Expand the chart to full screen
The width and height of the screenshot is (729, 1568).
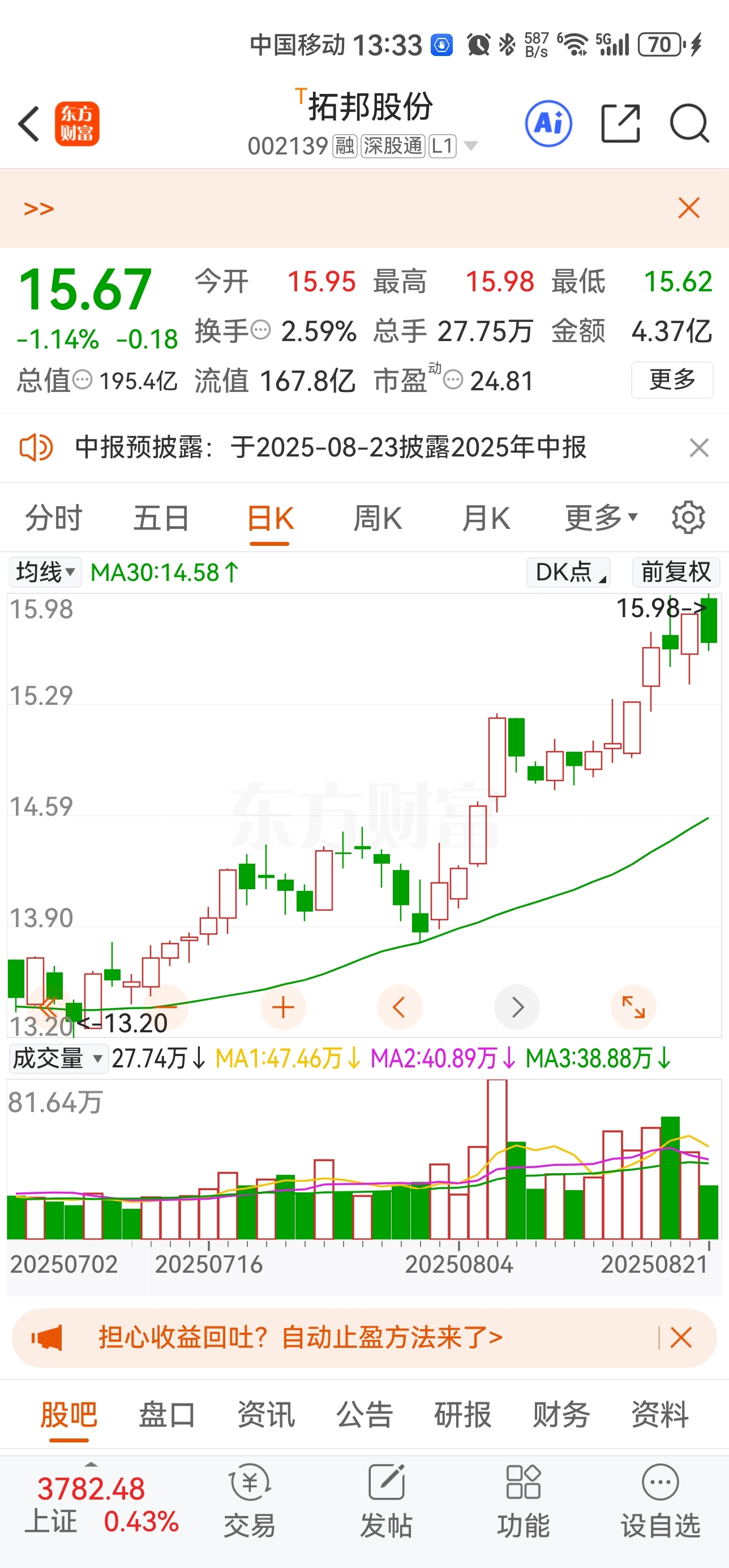click(x=633, y=1007)
